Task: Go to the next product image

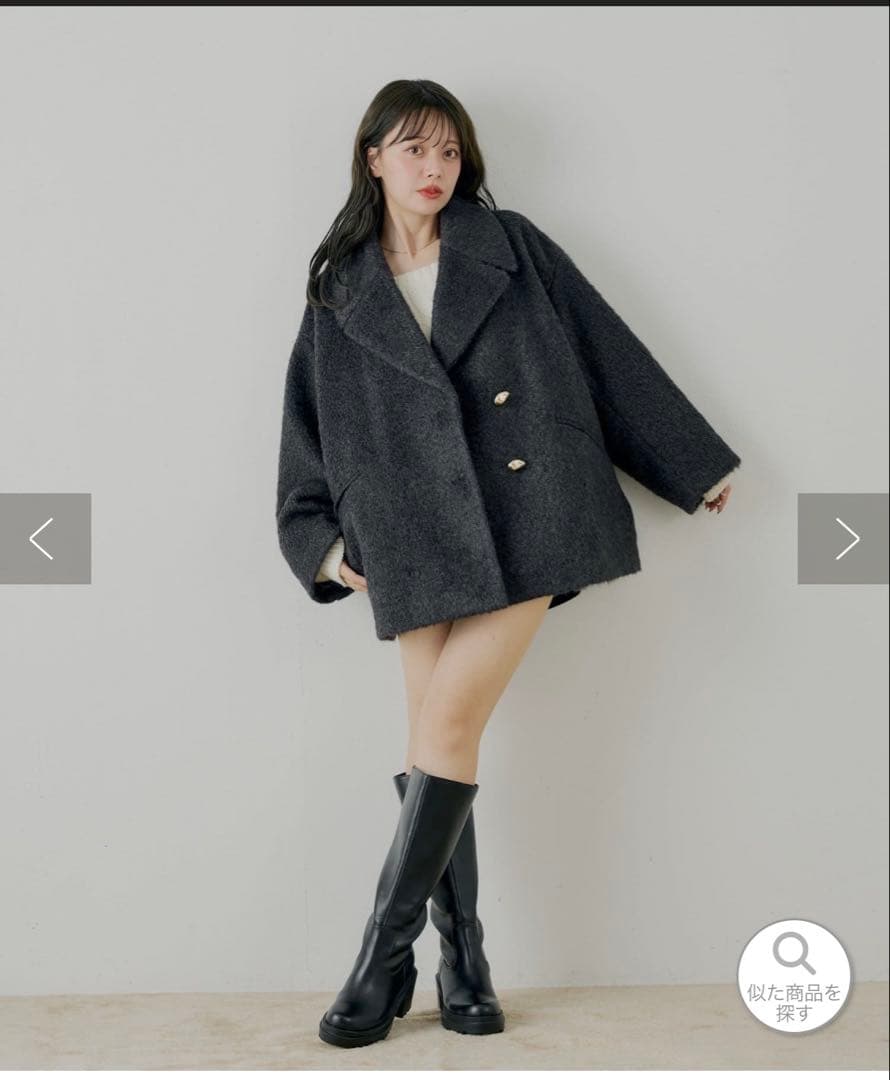Action: point(843,538)
